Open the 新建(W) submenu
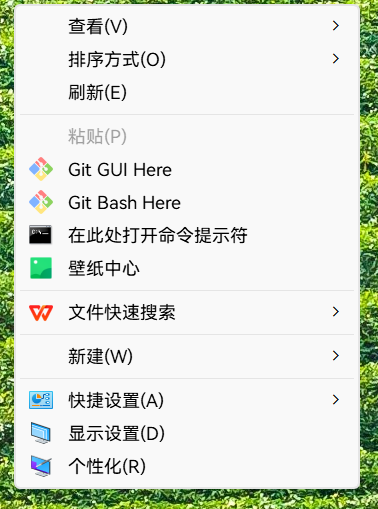 [187, 356]
